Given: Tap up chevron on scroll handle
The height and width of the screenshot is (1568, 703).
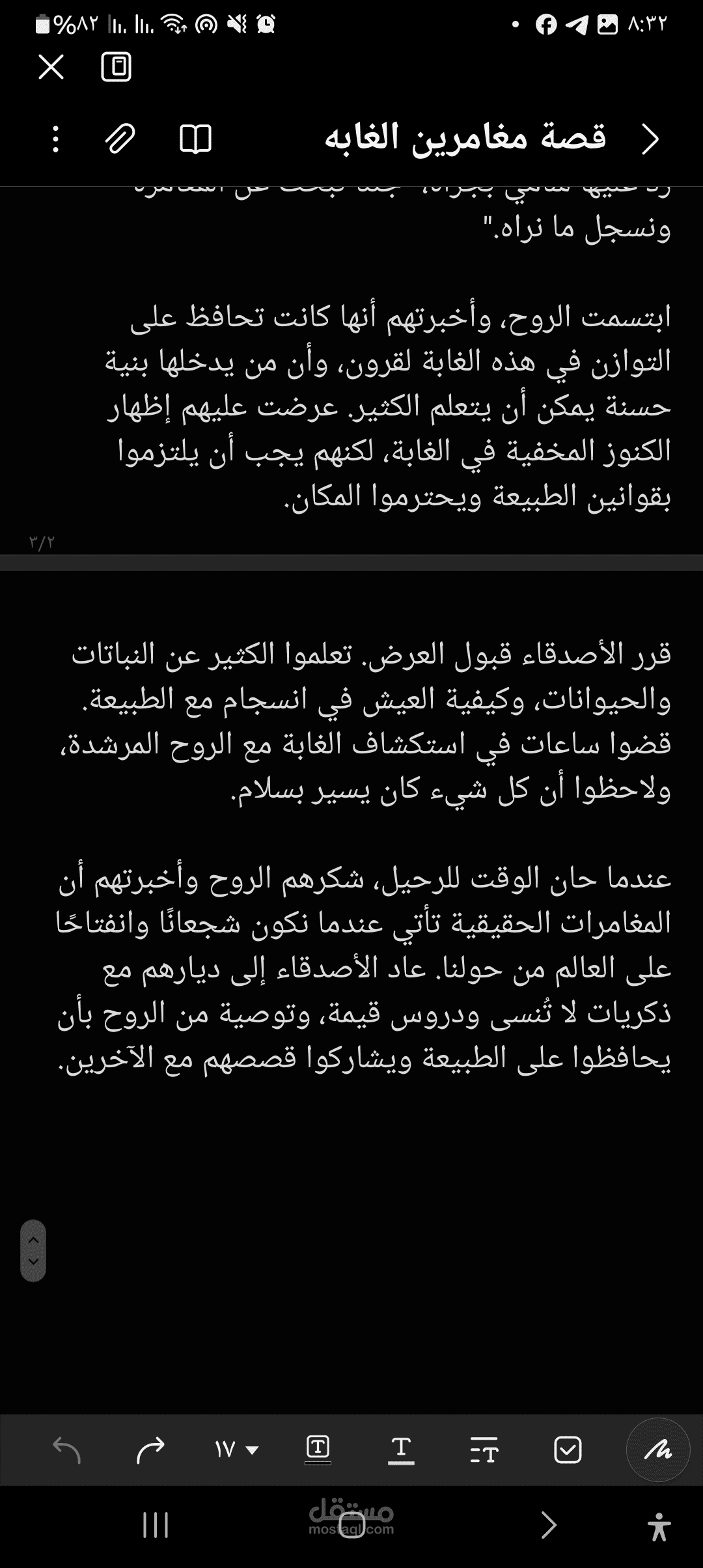Looking at the screenshot, I should coord(33,1239).
